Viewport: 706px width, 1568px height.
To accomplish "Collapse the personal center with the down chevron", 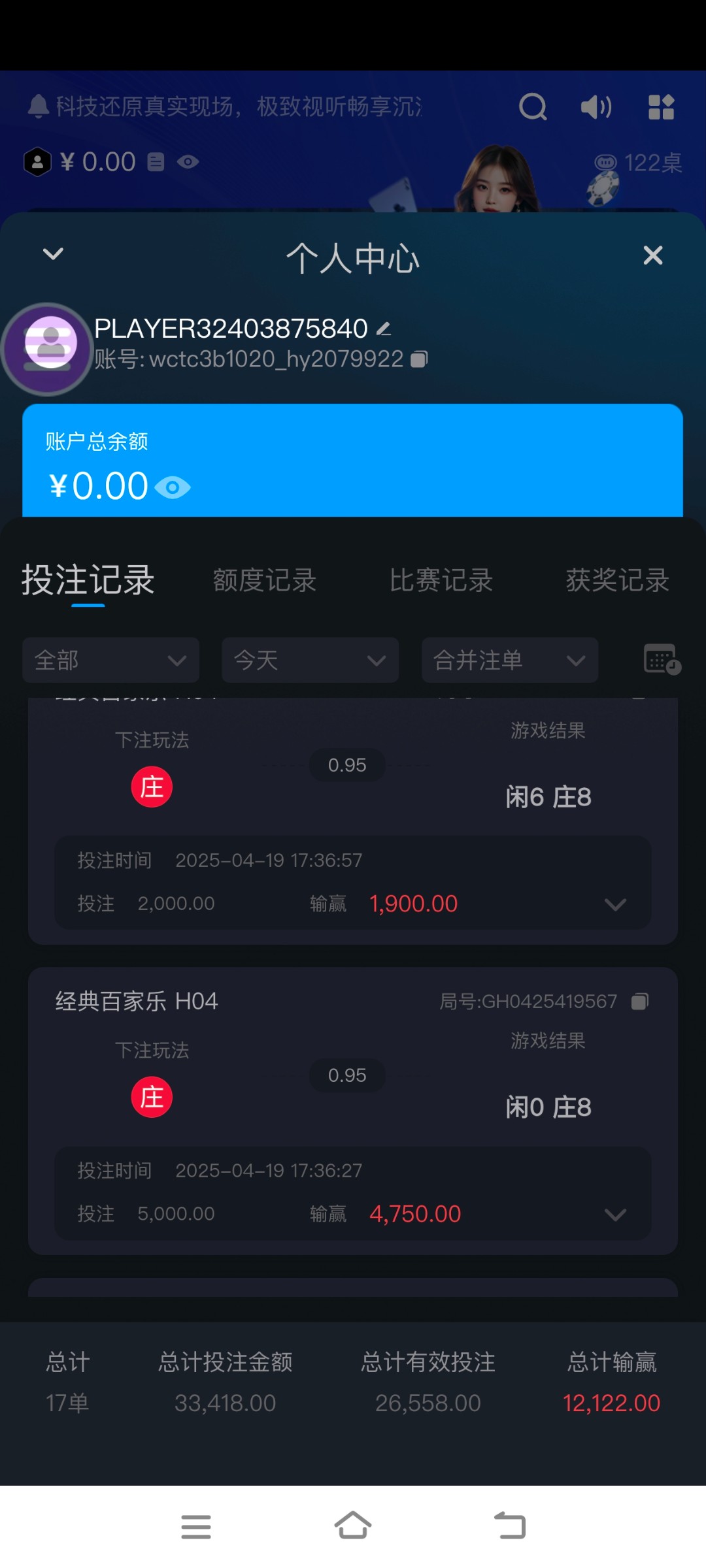I will click(x=53, y=253).
